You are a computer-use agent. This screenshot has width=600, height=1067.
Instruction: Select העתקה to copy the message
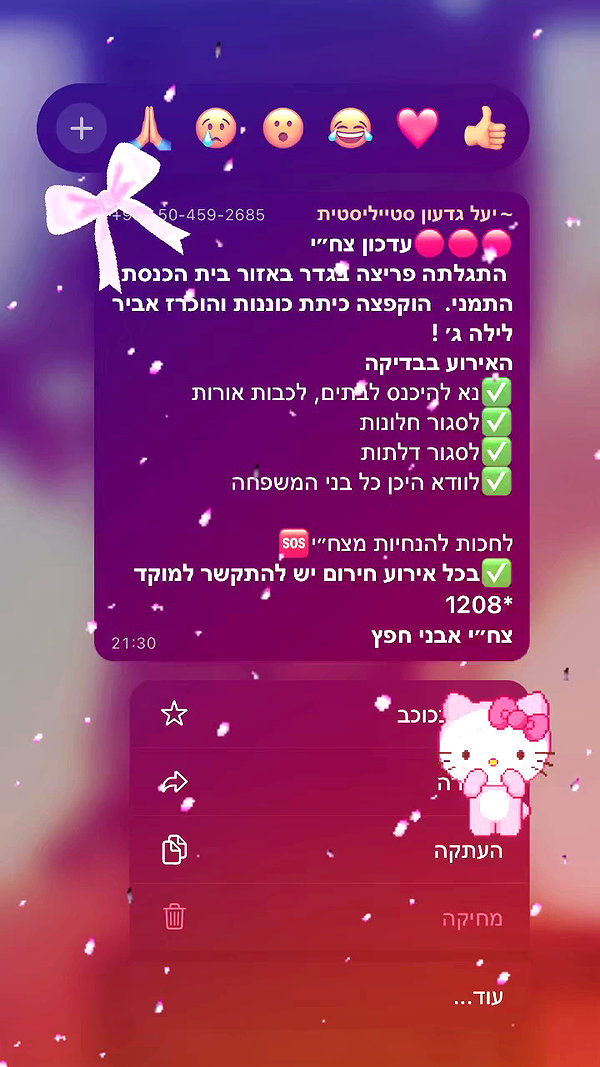point(329,850)
